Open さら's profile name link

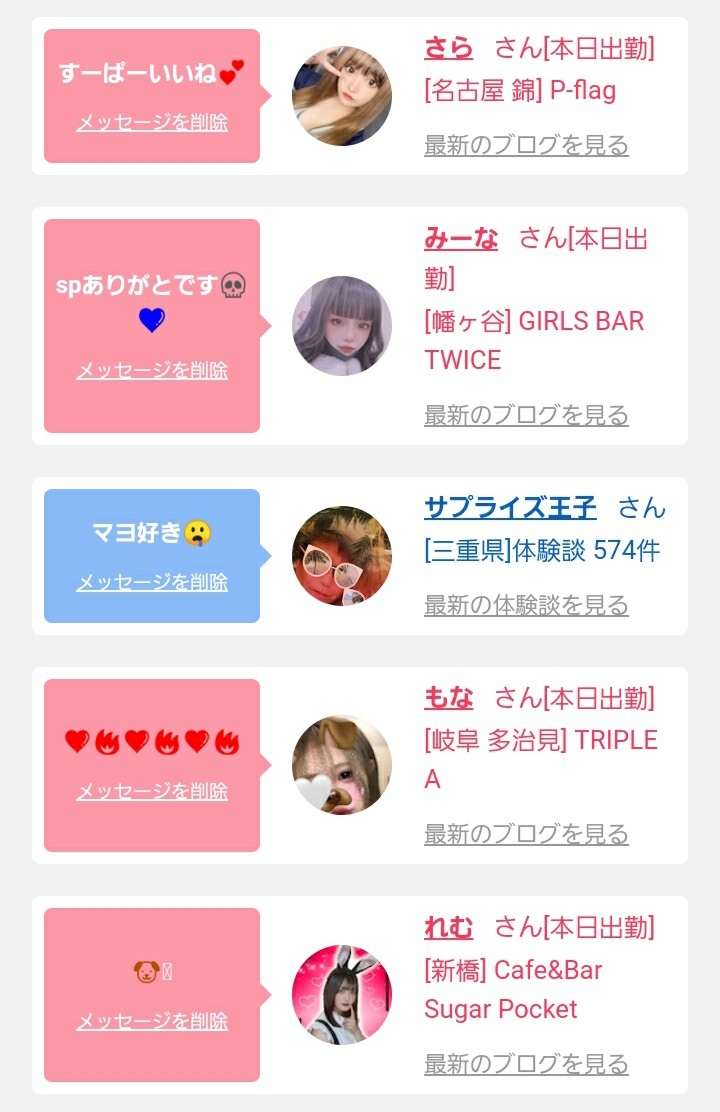tap(448, 48)
